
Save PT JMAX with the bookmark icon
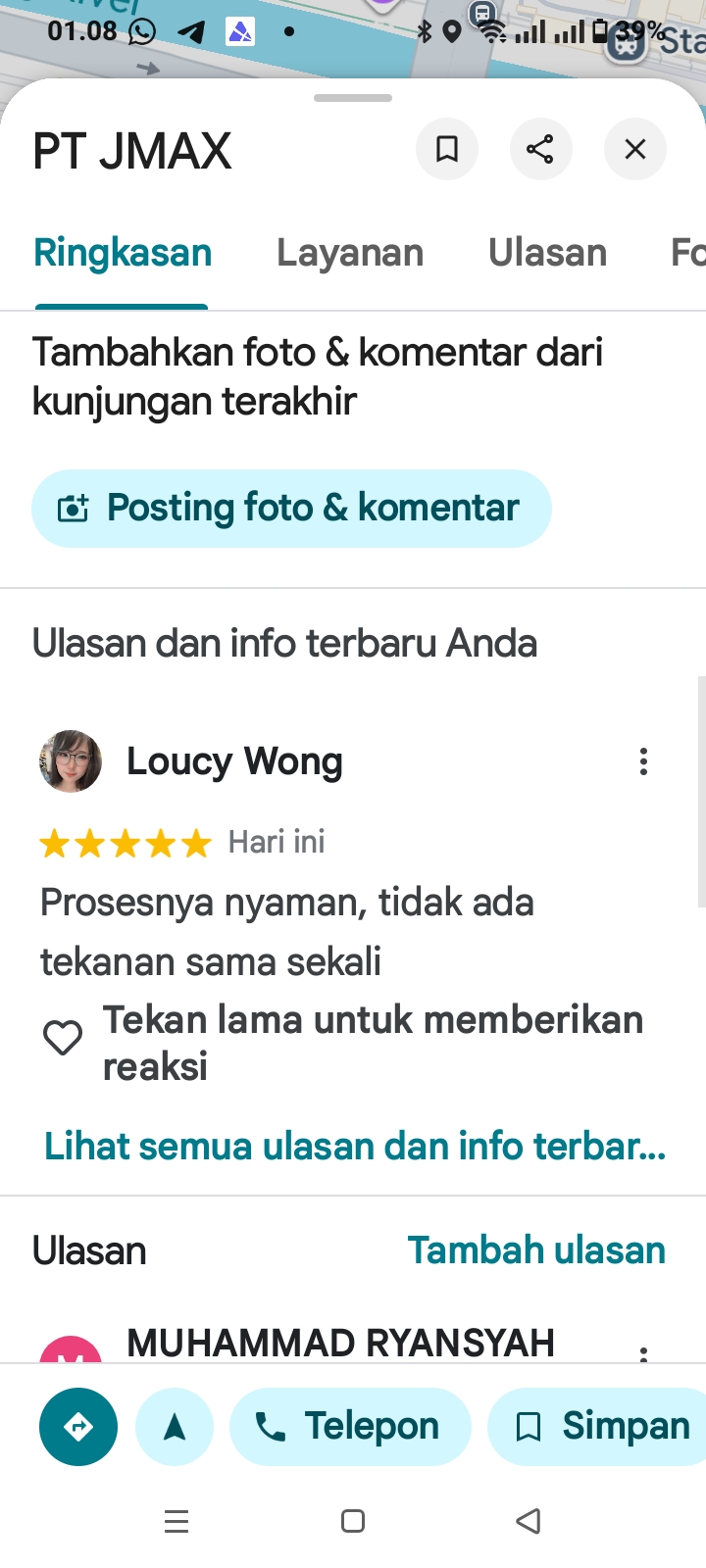(x=447, y=149)
